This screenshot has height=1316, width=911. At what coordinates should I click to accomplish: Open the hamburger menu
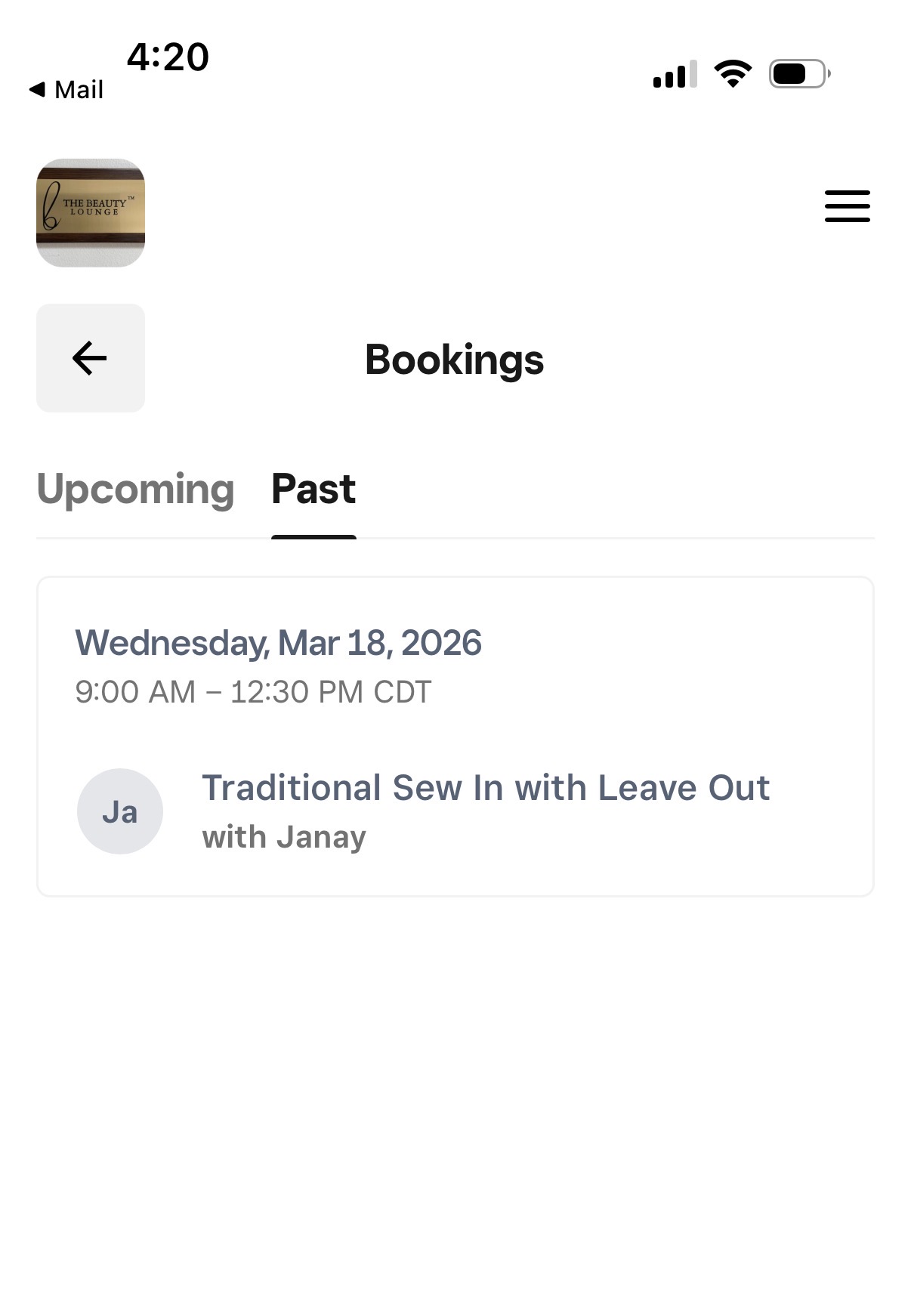pos(847,206)
